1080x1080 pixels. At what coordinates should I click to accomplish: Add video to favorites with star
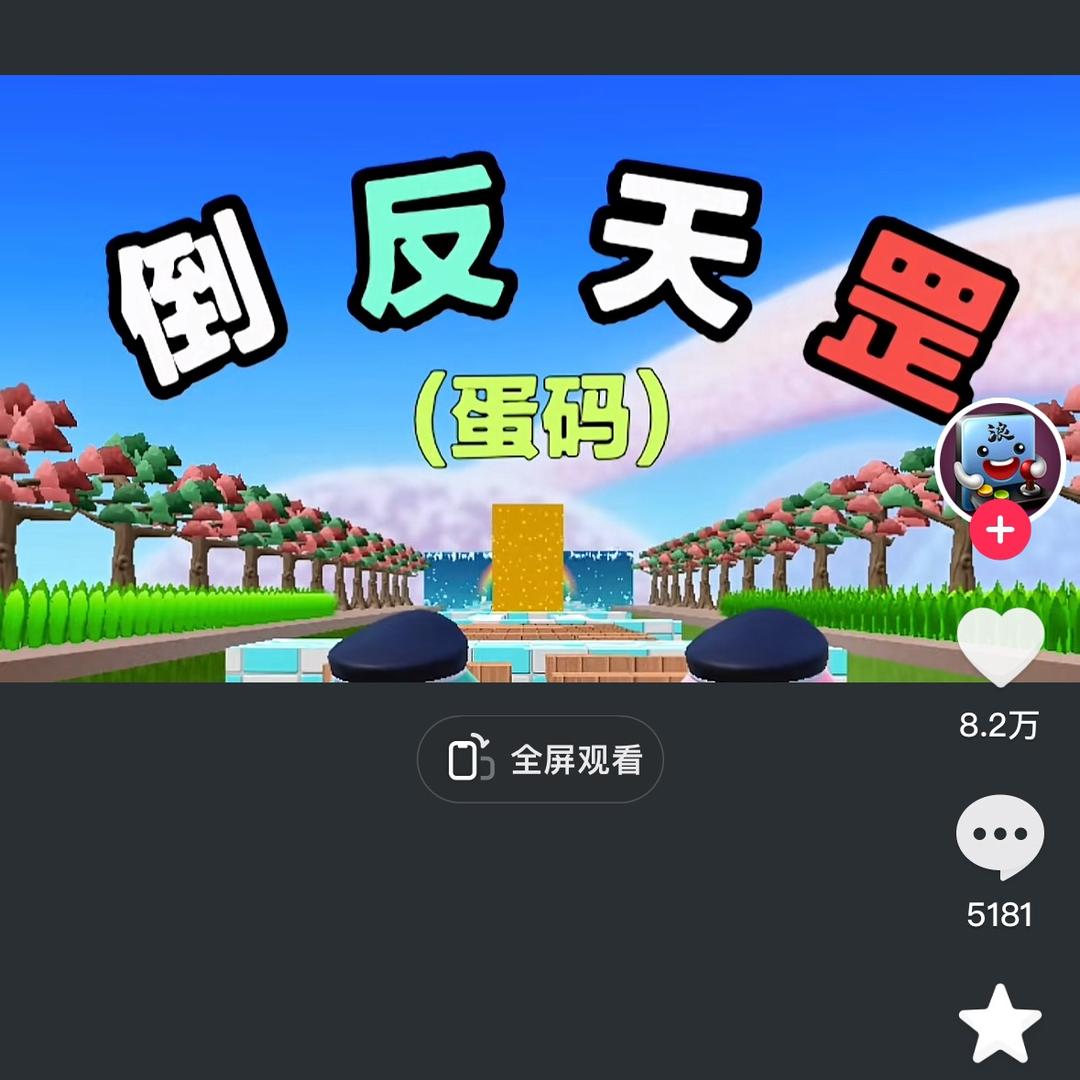pyautogui.click(x=1000, y=1024)
